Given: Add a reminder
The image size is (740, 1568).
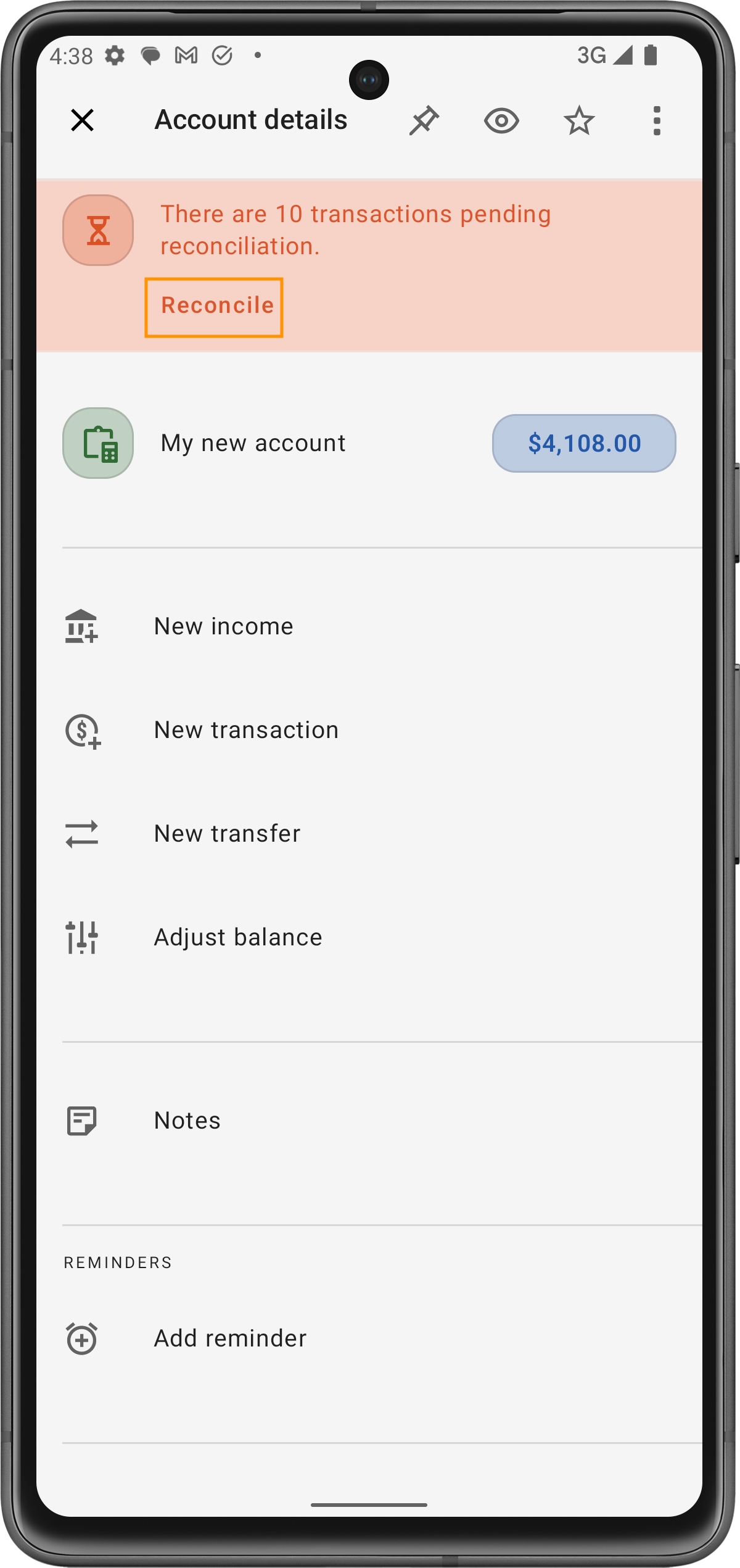Looking at the screenshot, I should 229,1338.
